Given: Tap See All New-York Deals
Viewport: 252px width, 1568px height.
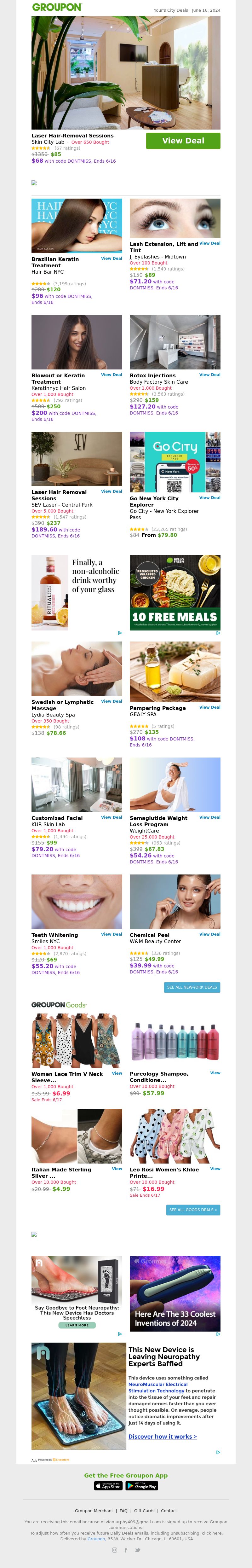Looking at the screenshot, I should click(x=192, y=987).
